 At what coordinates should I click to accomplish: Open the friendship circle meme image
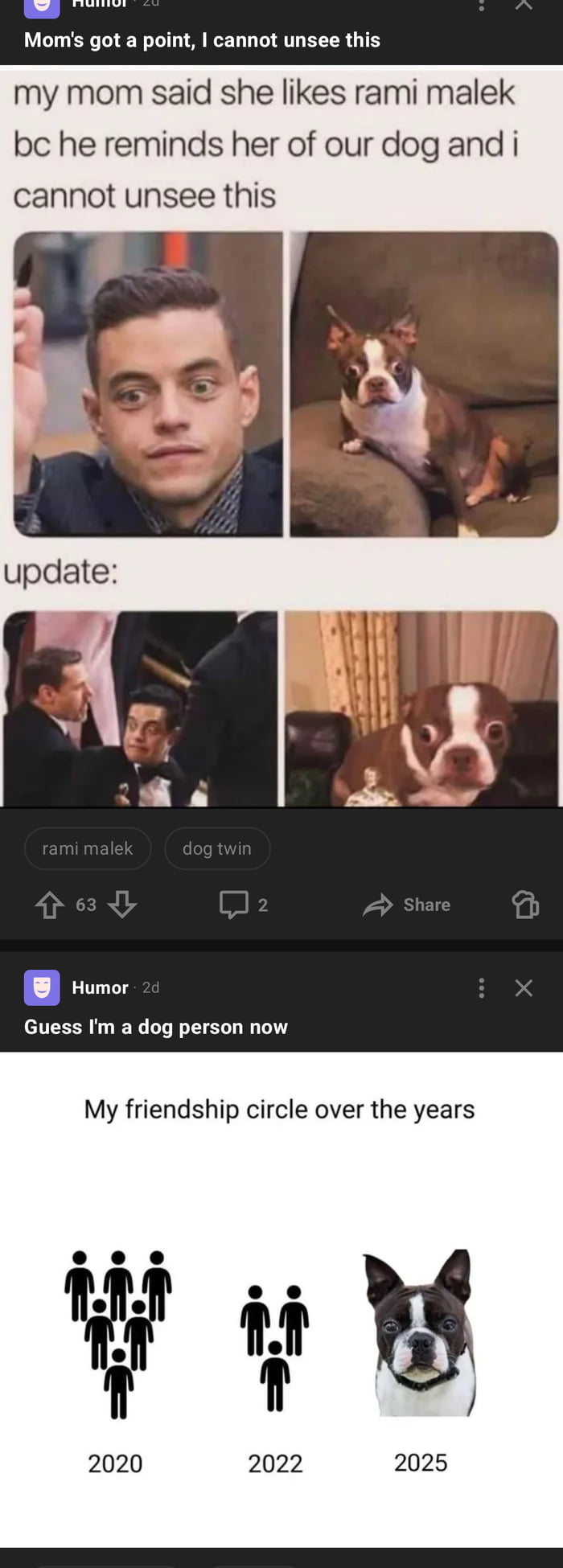pos(281,1299)
